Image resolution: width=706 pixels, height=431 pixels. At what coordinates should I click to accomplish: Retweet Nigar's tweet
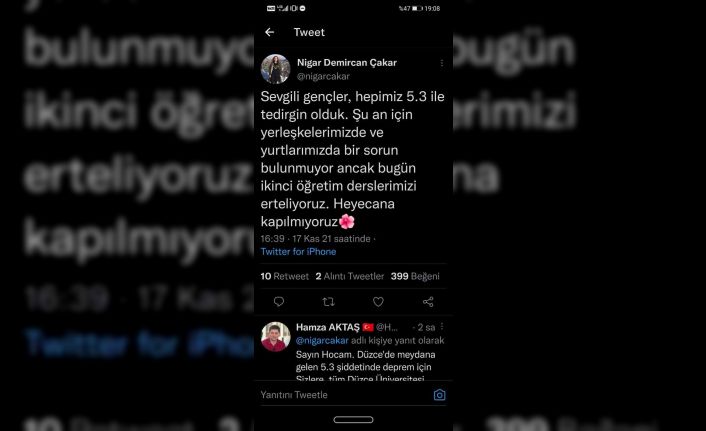tap(328, 301)
